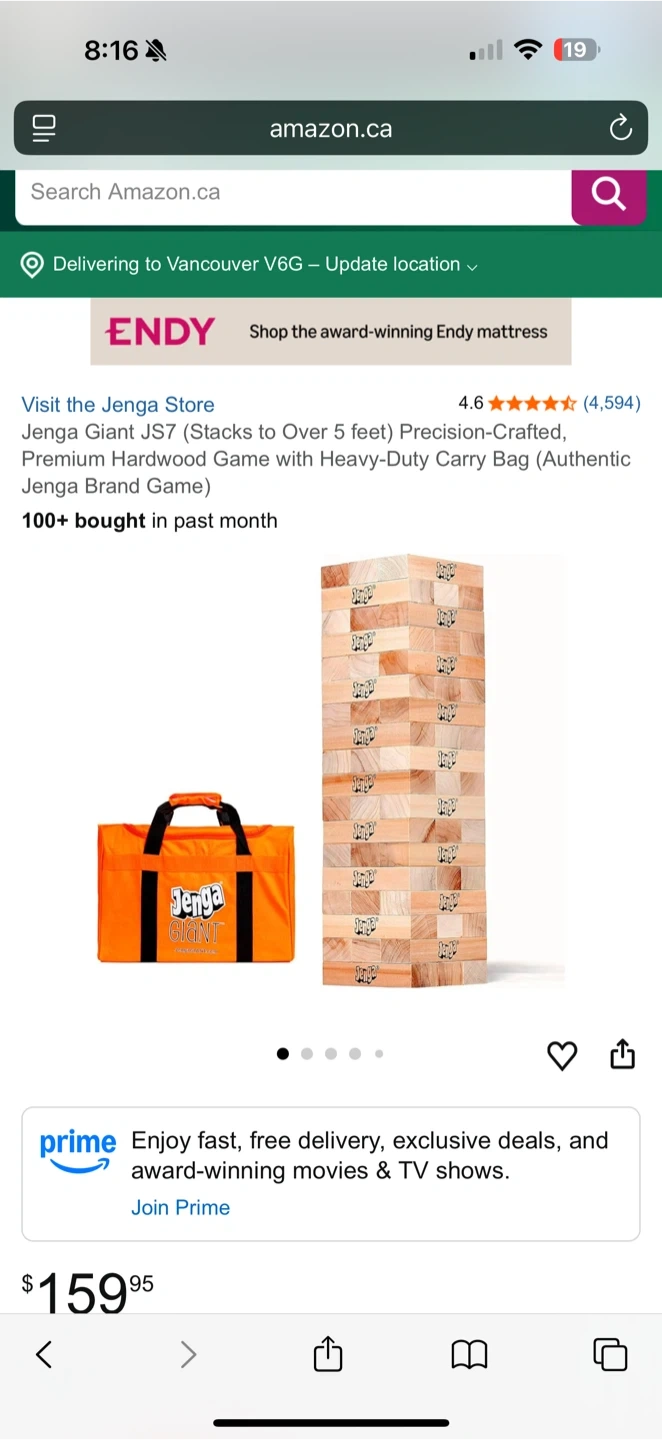The width and height of the screenshot is (662, 1440).
Task: Focus the Search Amazon.ca field
Action: pos(290,193)
